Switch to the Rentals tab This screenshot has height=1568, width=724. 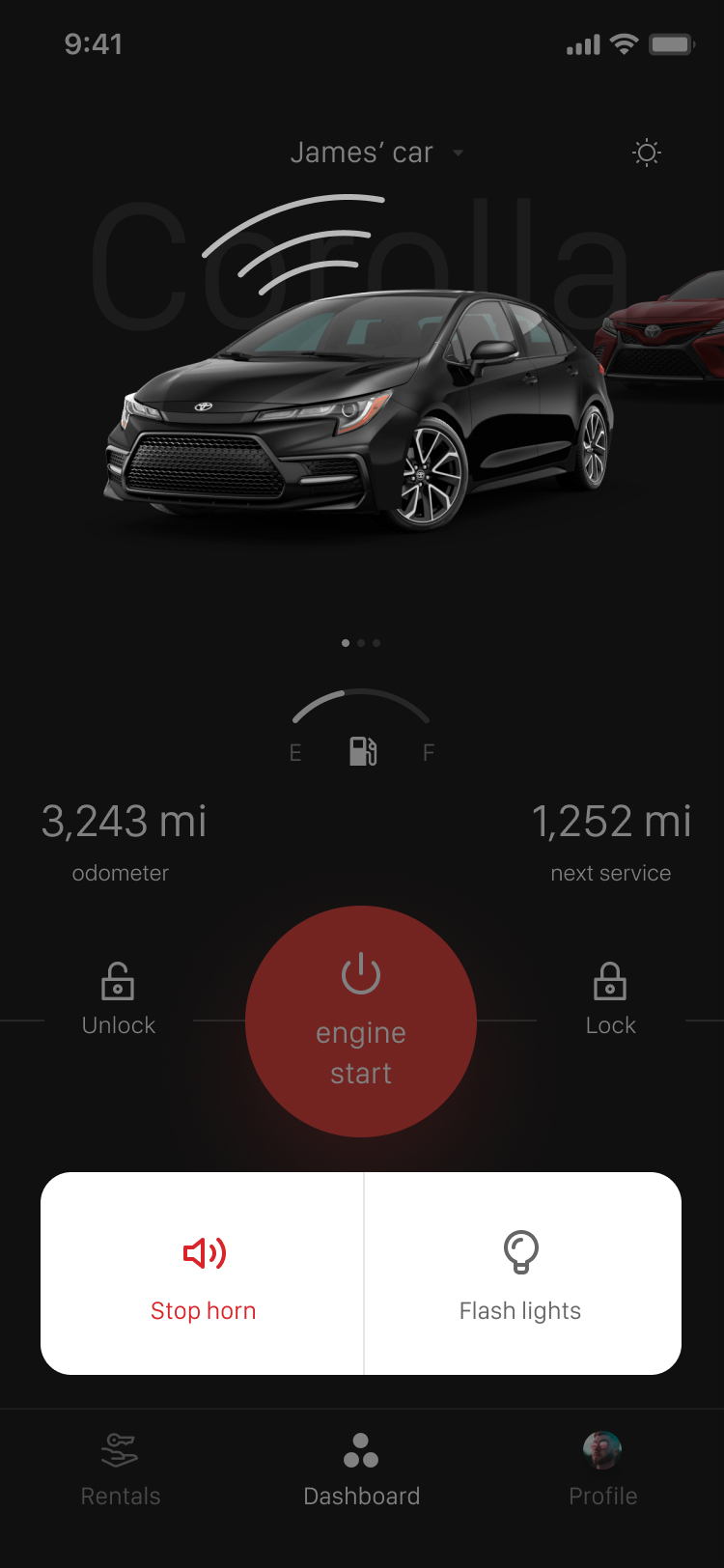click(120, 1470)
